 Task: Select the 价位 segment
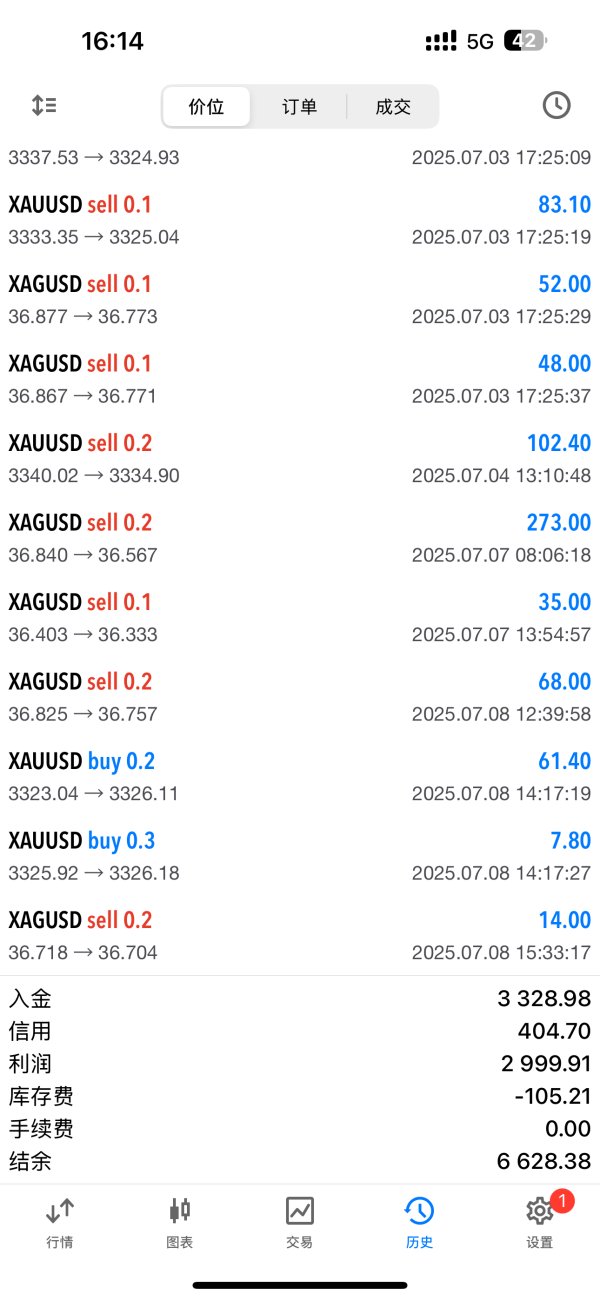click(206, 107)
